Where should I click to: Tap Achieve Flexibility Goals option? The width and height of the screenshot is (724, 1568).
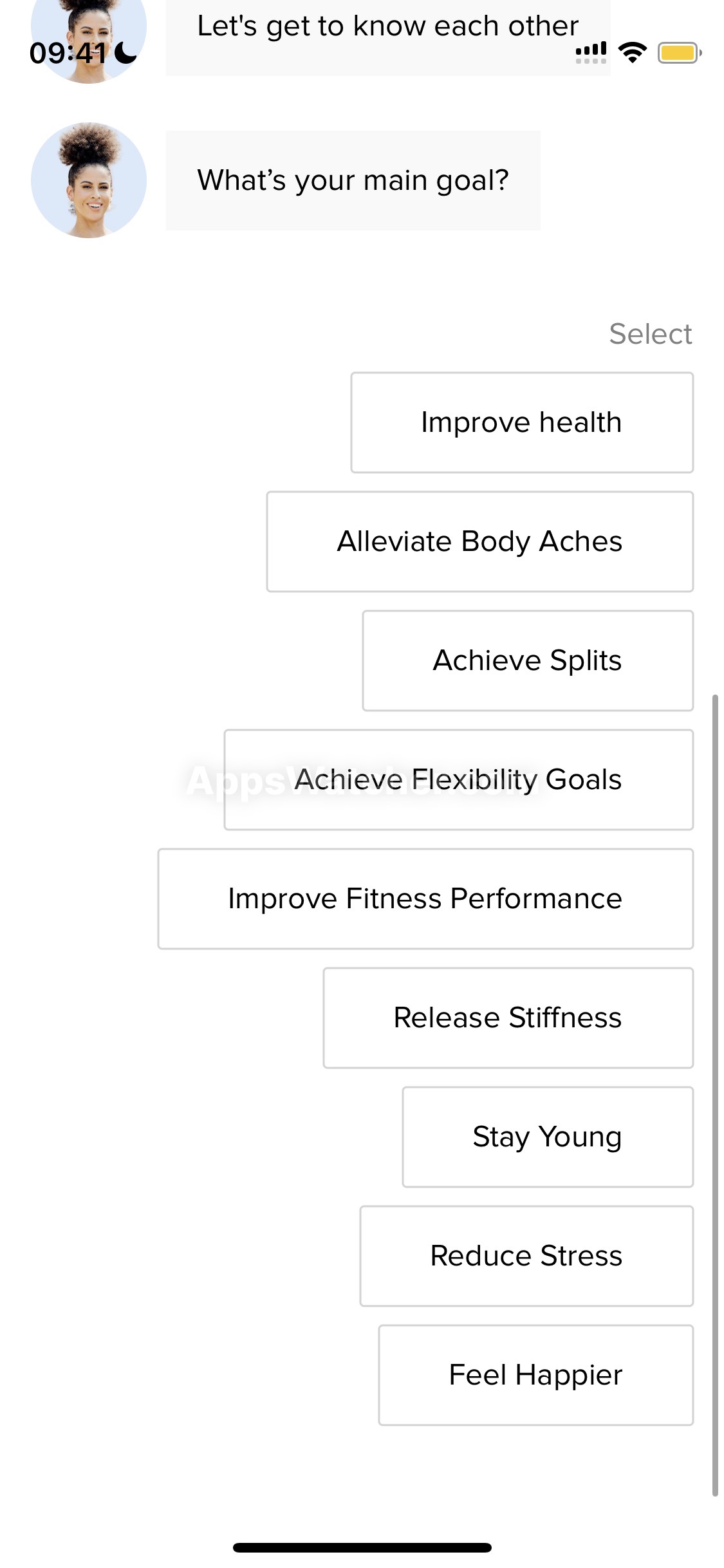(x=459, y=779)
